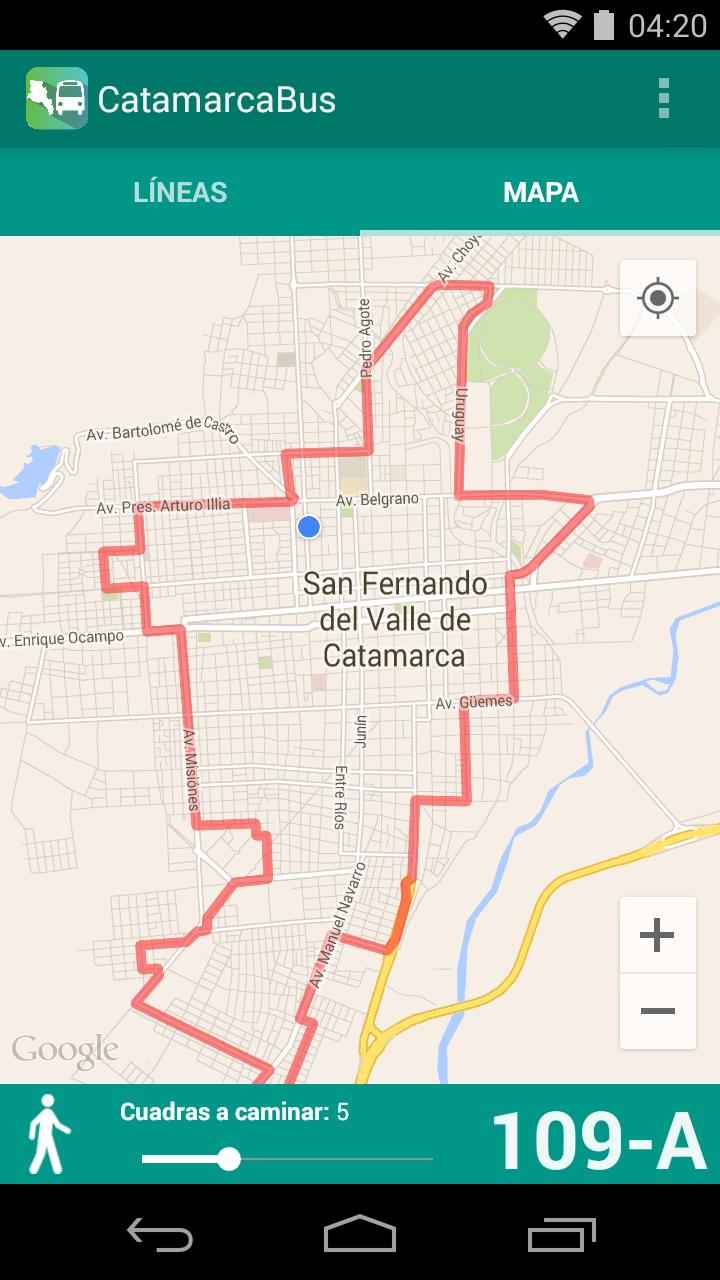Center map on my location
This screenshot has width=720, height=1280.
[x=657, y=298]
